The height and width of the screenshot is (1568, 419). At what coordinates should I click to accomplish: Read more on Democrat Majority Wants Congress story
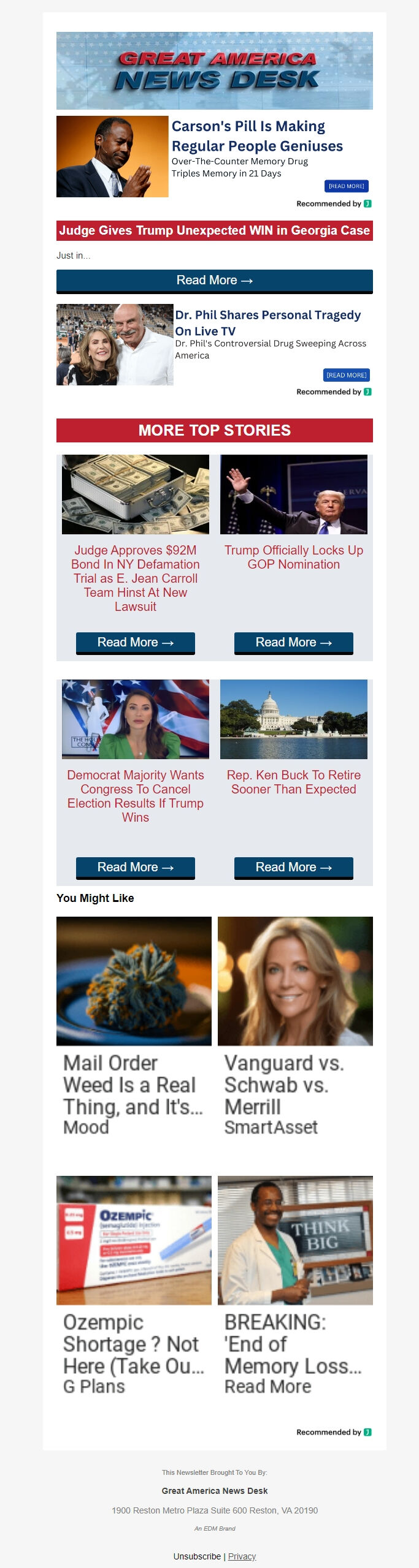(x=135, y=868)
